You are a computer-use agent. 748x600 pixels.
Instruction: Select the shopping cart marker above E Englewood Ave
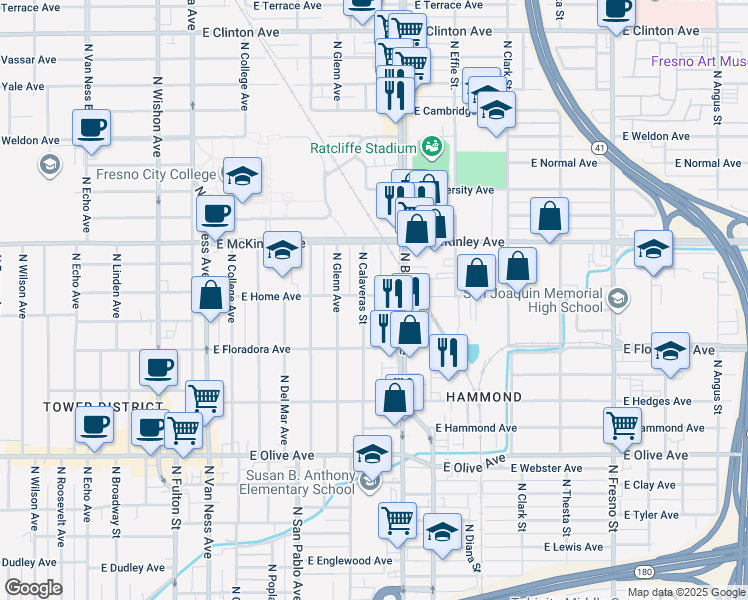pos(398,525)
